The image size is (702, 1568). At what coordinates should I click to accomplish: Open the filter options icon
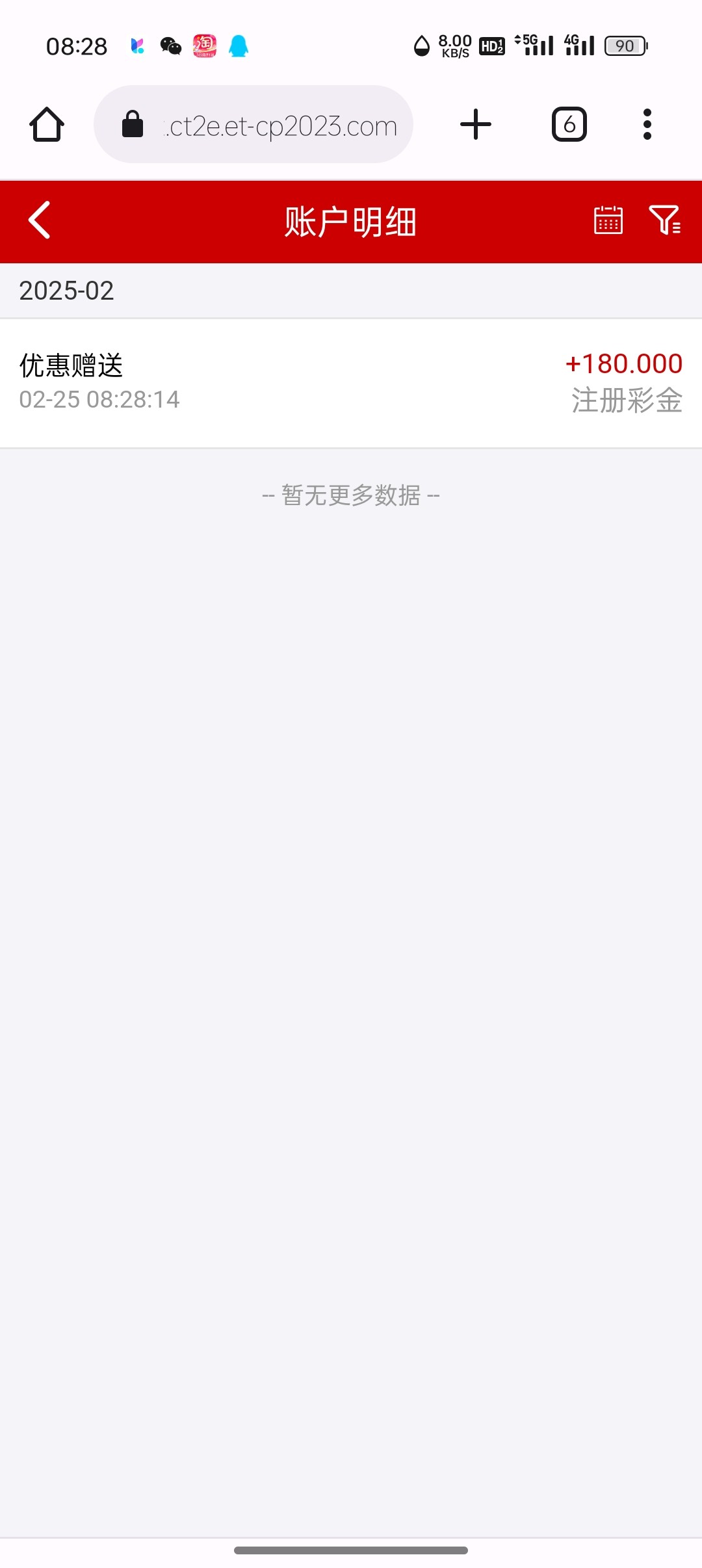pos(665,220)
